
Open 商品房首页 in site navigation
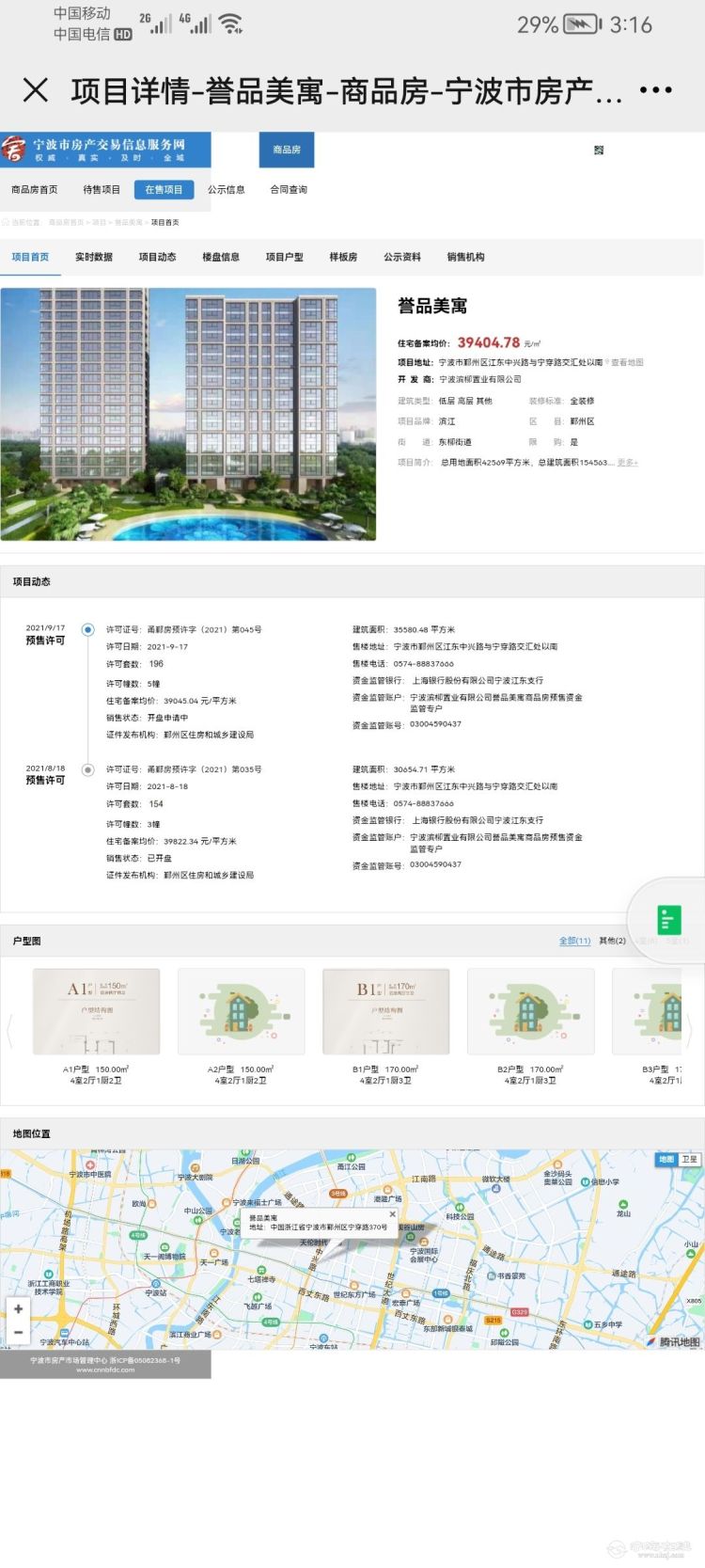pos(34,190)
